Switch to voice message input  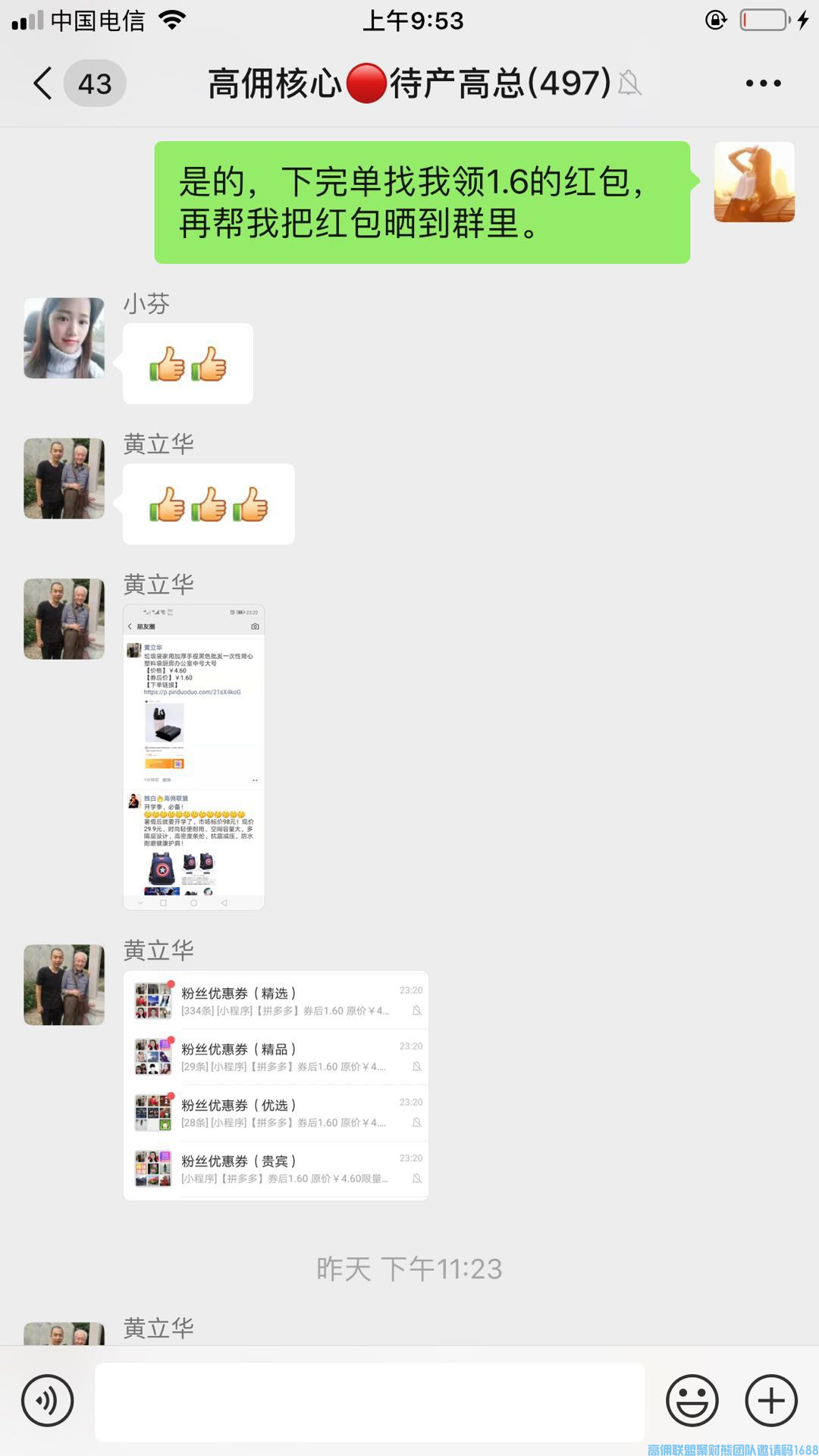click(47, 1401)
